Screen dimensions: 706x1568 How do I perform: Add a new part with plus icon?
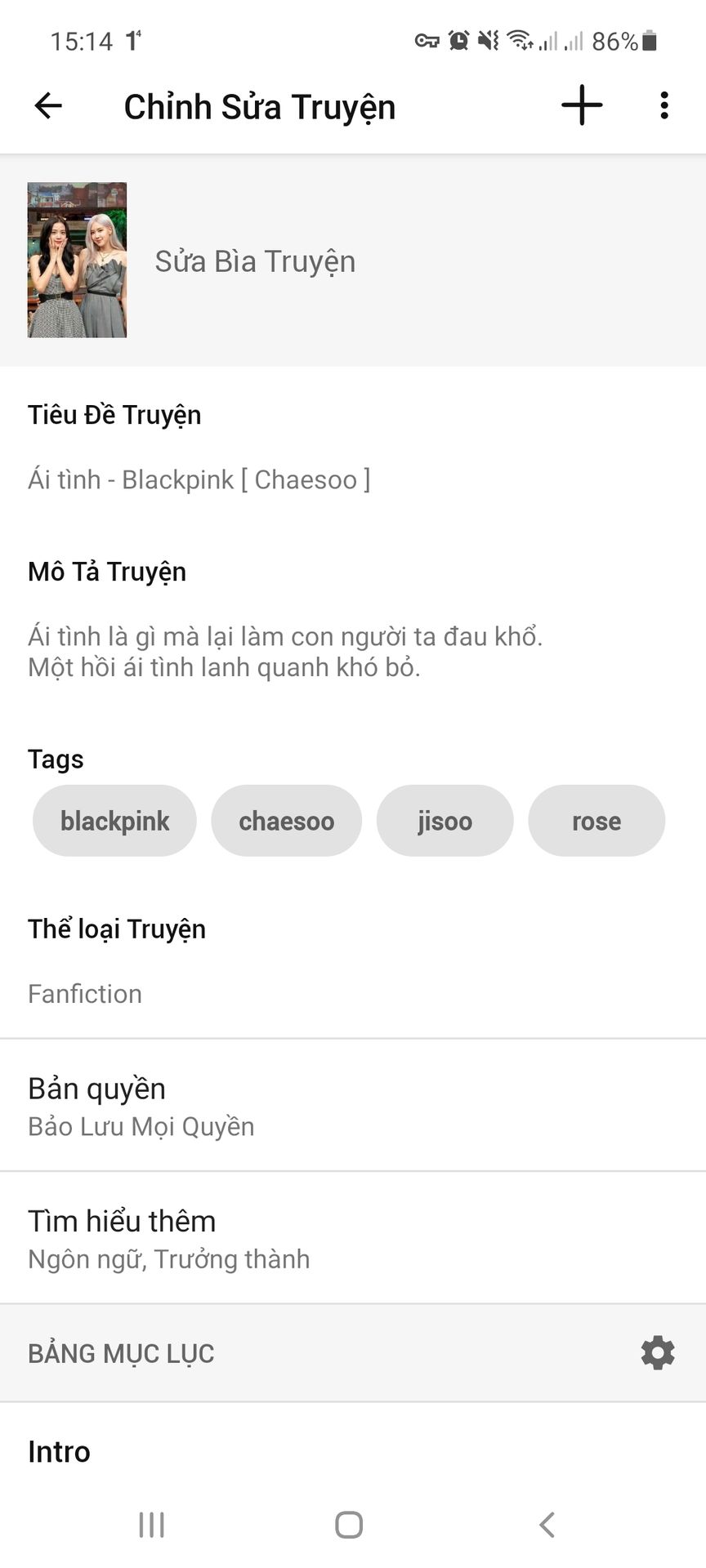tap(582, 105)
